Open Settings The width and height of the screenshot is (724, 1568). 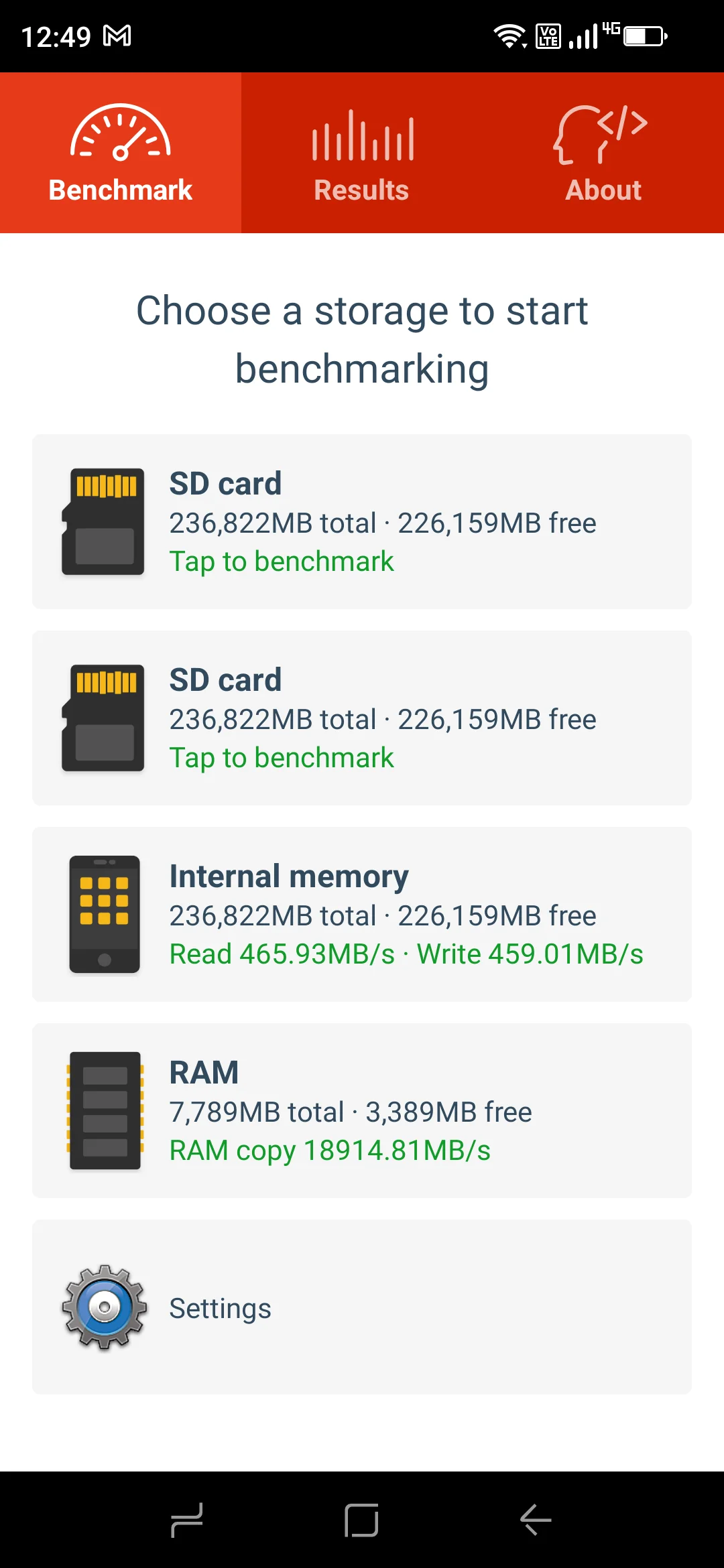point(362,1307)
